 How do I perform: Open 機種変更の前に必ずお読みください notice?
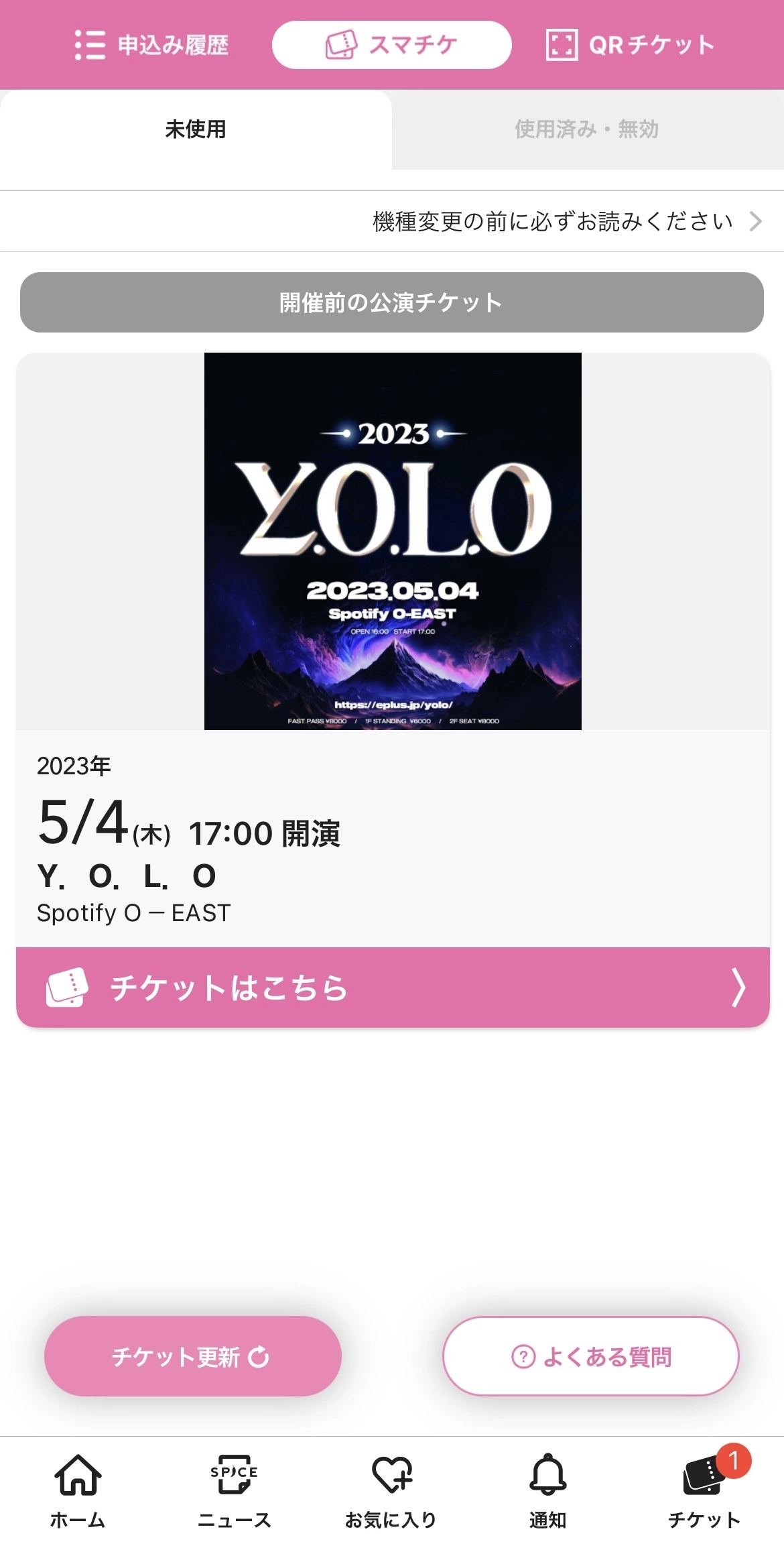(566, 221)
